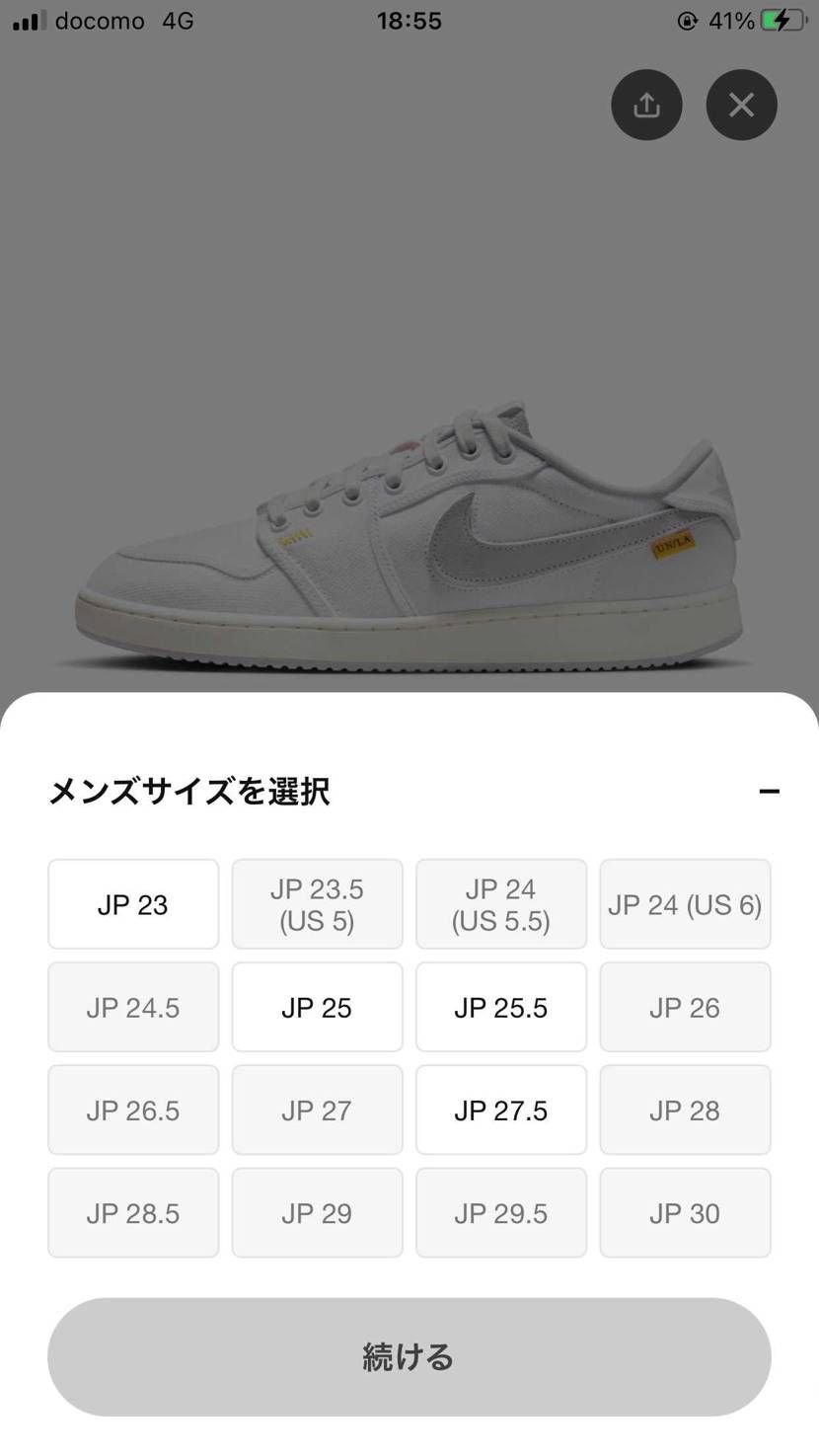This screenshot has height=1456, width=819.
Task: Choose size JP 25
Action: coord(317,1006)
